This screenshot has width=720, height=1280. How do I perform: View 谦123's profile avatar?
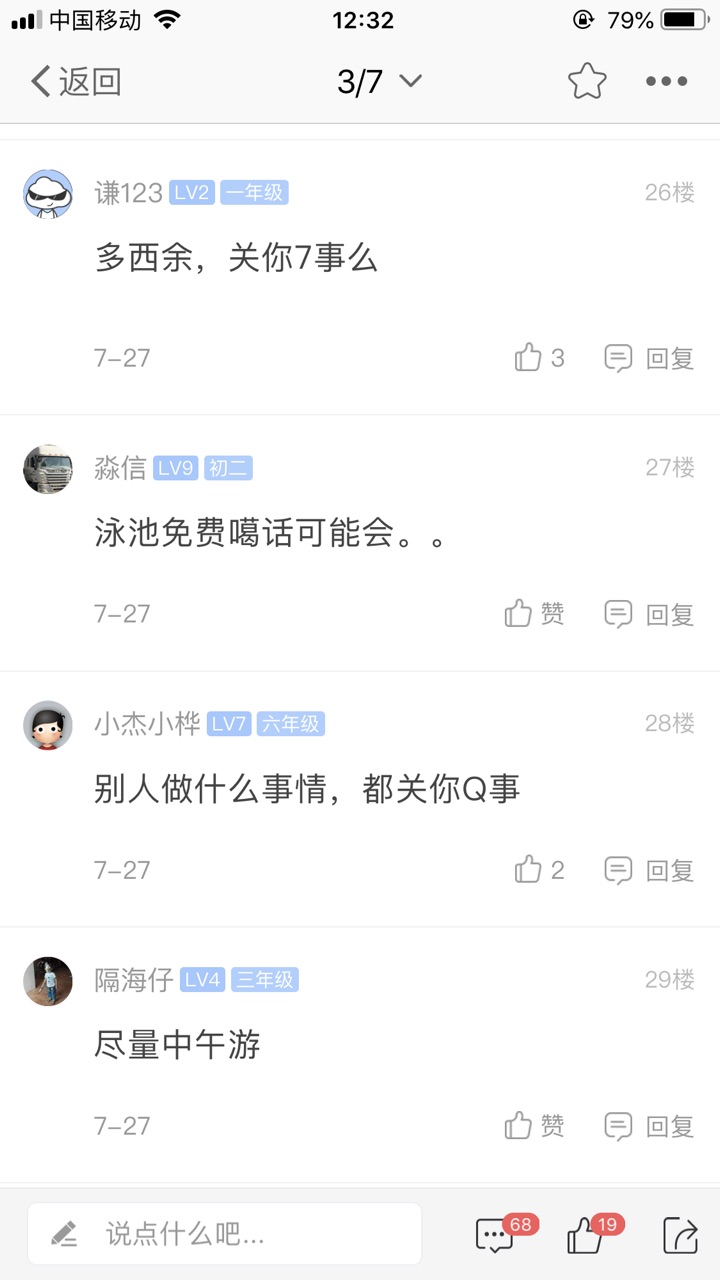point(48,194)
